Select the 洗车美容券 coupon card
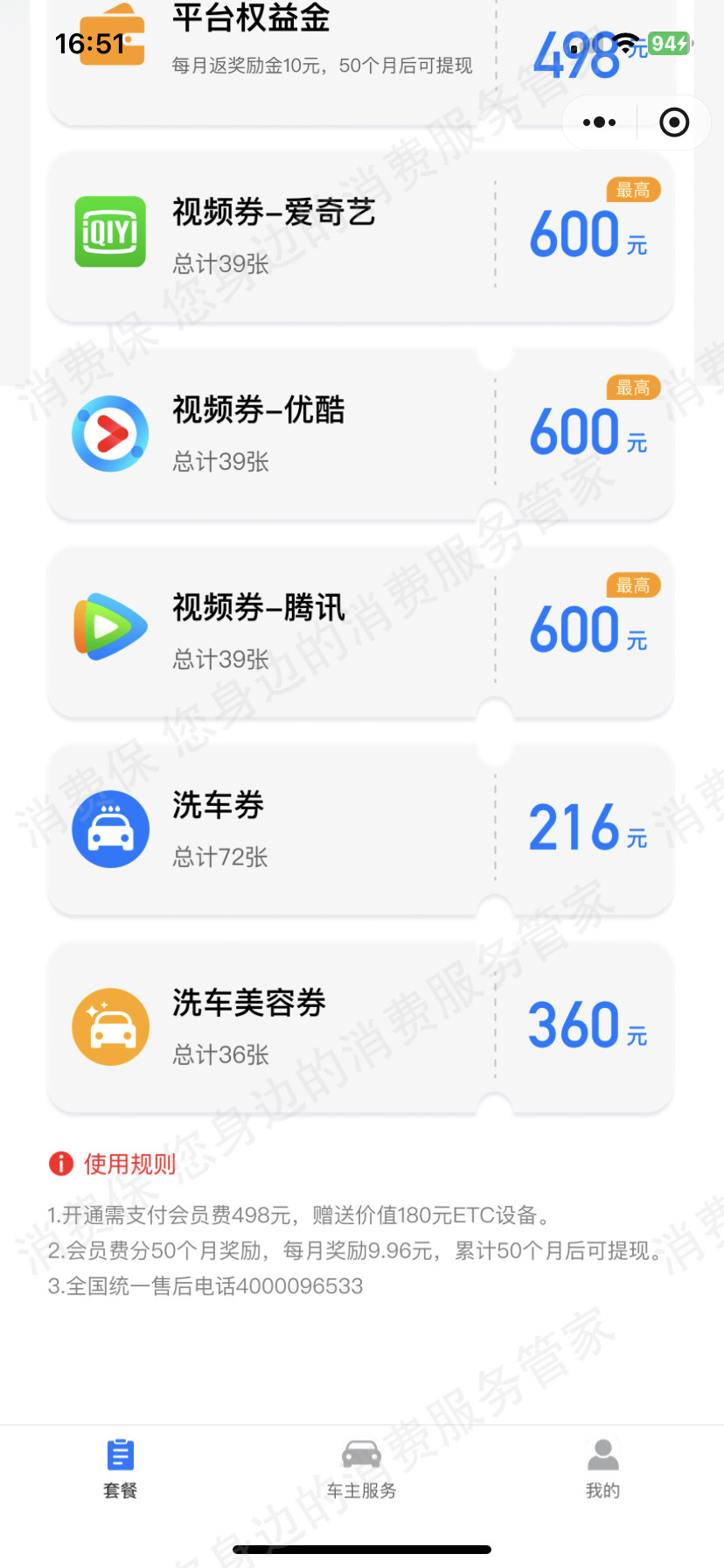724x1568 pixels. tap(361, 1026)
